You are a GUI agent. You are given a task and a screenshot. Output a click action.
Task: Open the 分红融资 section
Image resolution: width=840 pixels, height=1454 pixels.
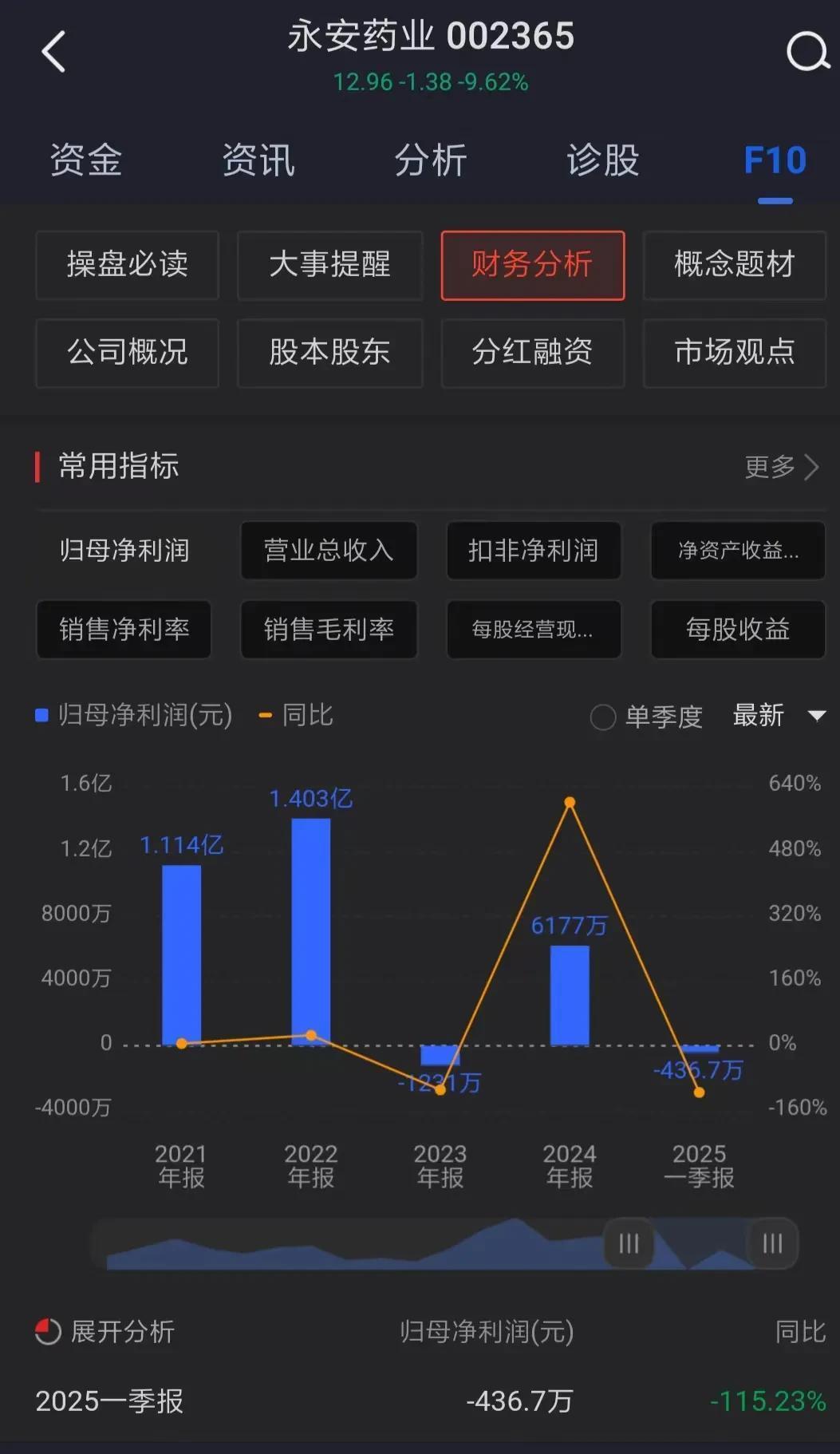pos(532,353)
